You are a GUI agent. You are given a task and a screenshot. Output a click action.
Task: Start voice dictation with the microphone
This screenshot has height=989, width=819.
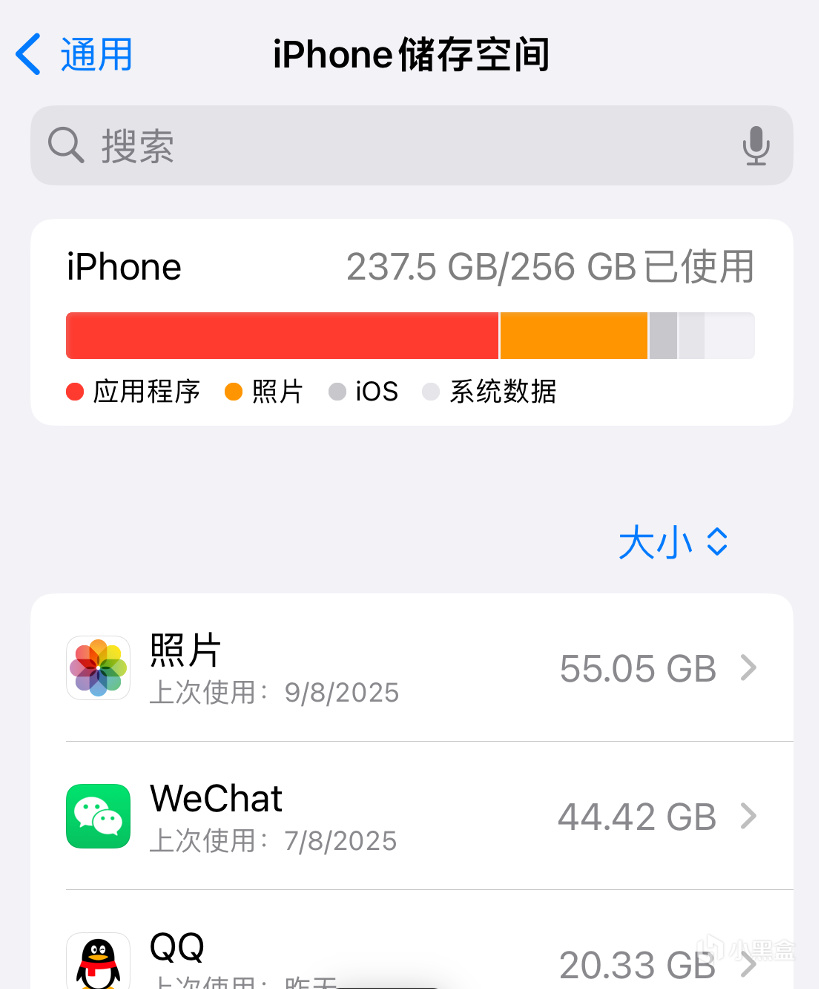pyautogui.click(x=756, y=146)
